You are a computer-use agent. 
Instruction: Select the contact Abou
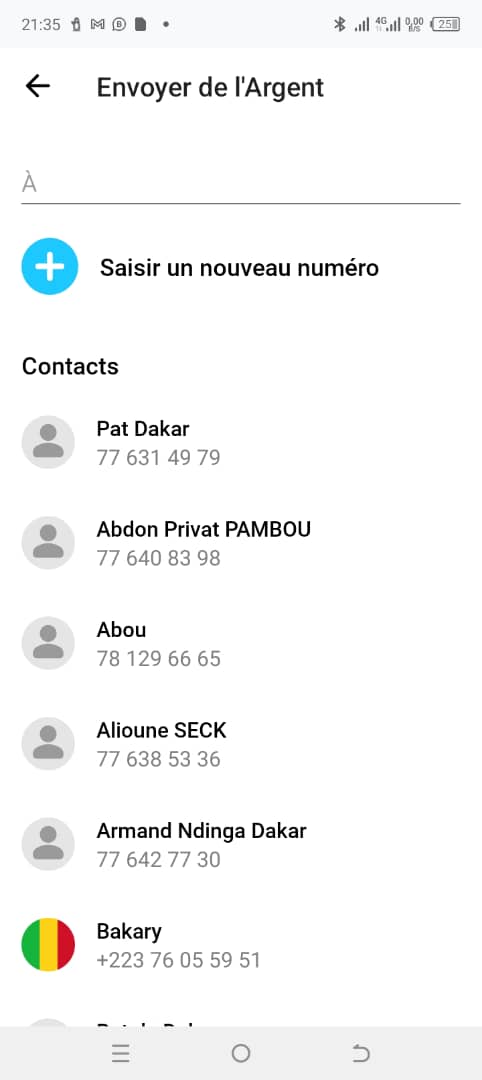point(241,643)
